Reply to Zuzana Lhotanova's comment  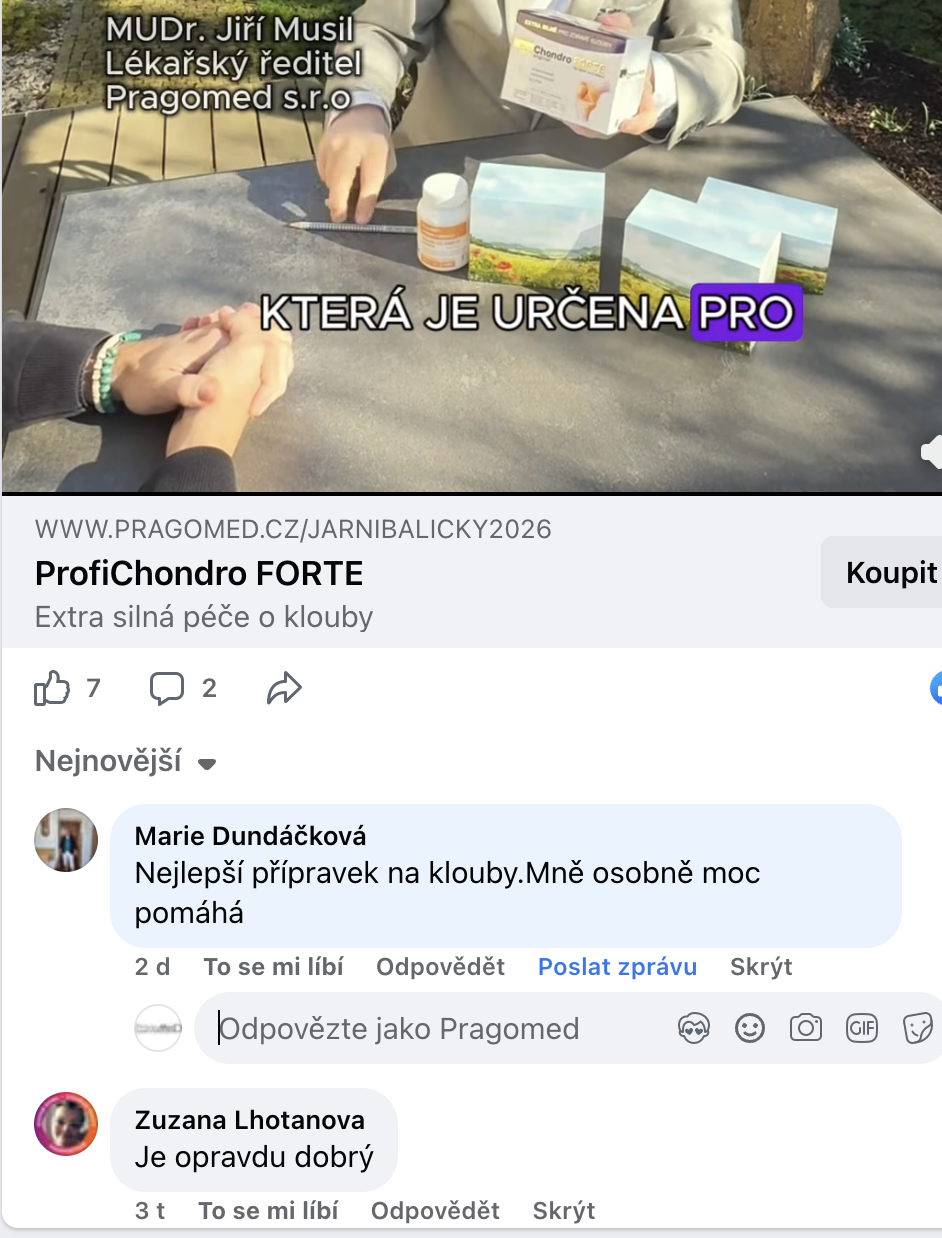click(x=435, y=1211)
